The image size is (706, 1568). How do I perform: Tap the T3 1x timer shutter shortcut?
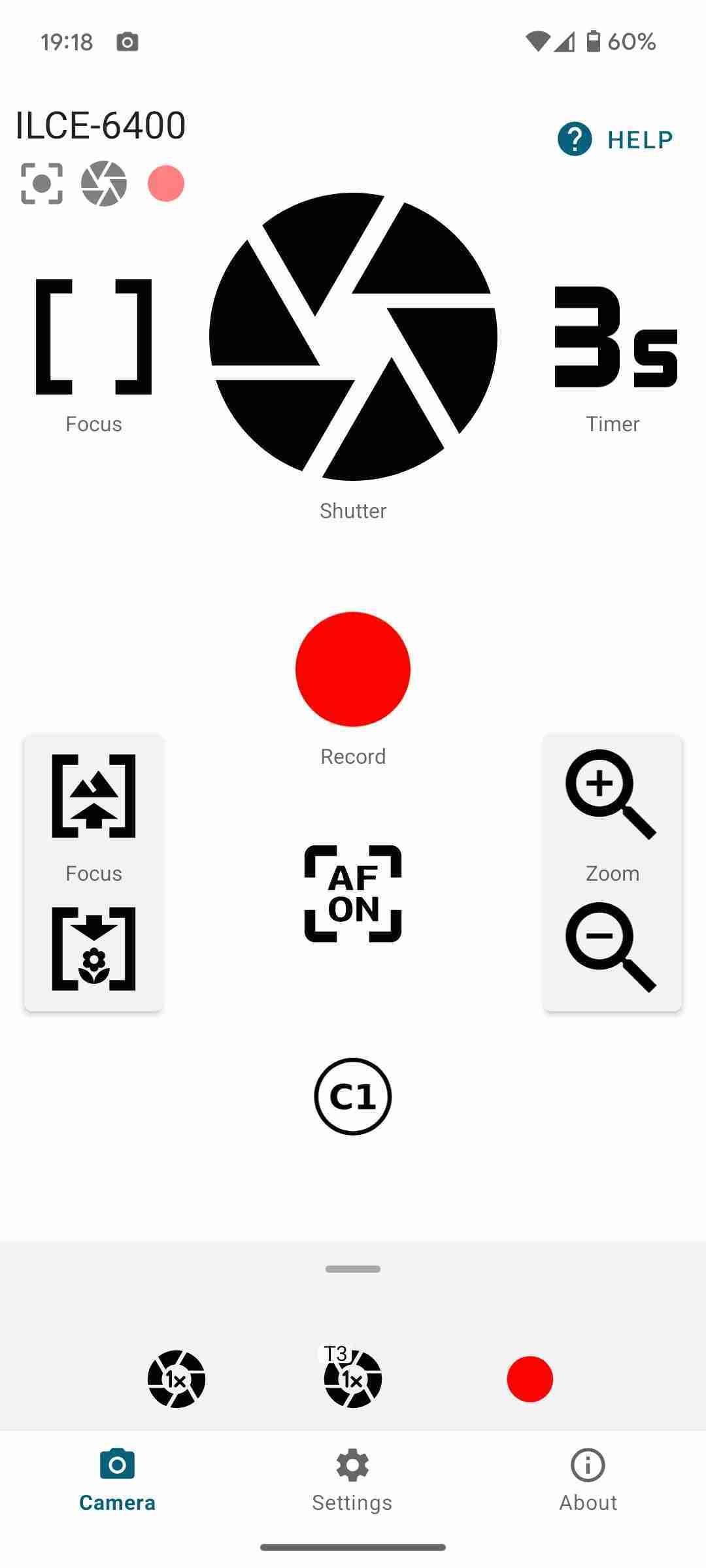point(353,1379)
